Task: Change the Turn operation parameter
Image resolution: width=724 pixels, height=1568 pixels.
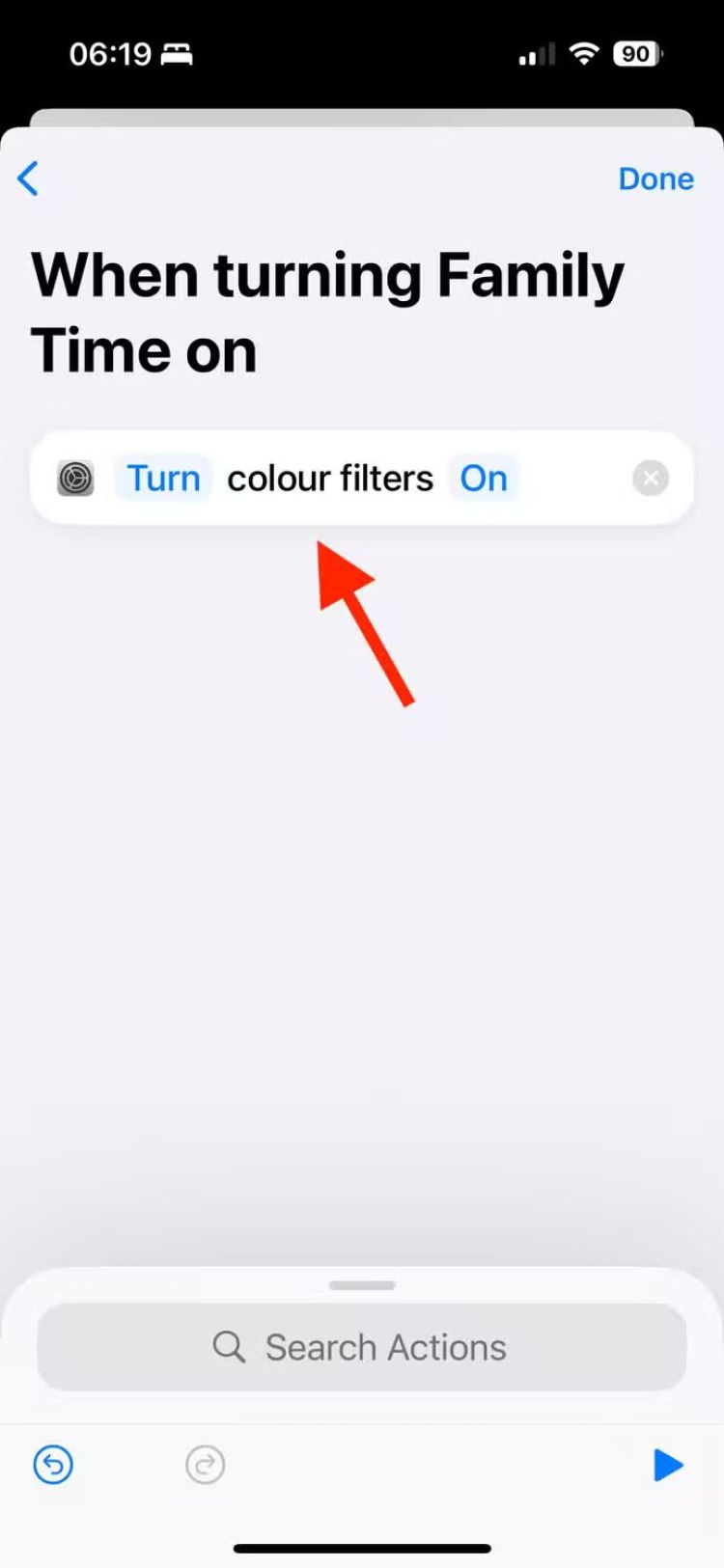Action: click(163, 479)
